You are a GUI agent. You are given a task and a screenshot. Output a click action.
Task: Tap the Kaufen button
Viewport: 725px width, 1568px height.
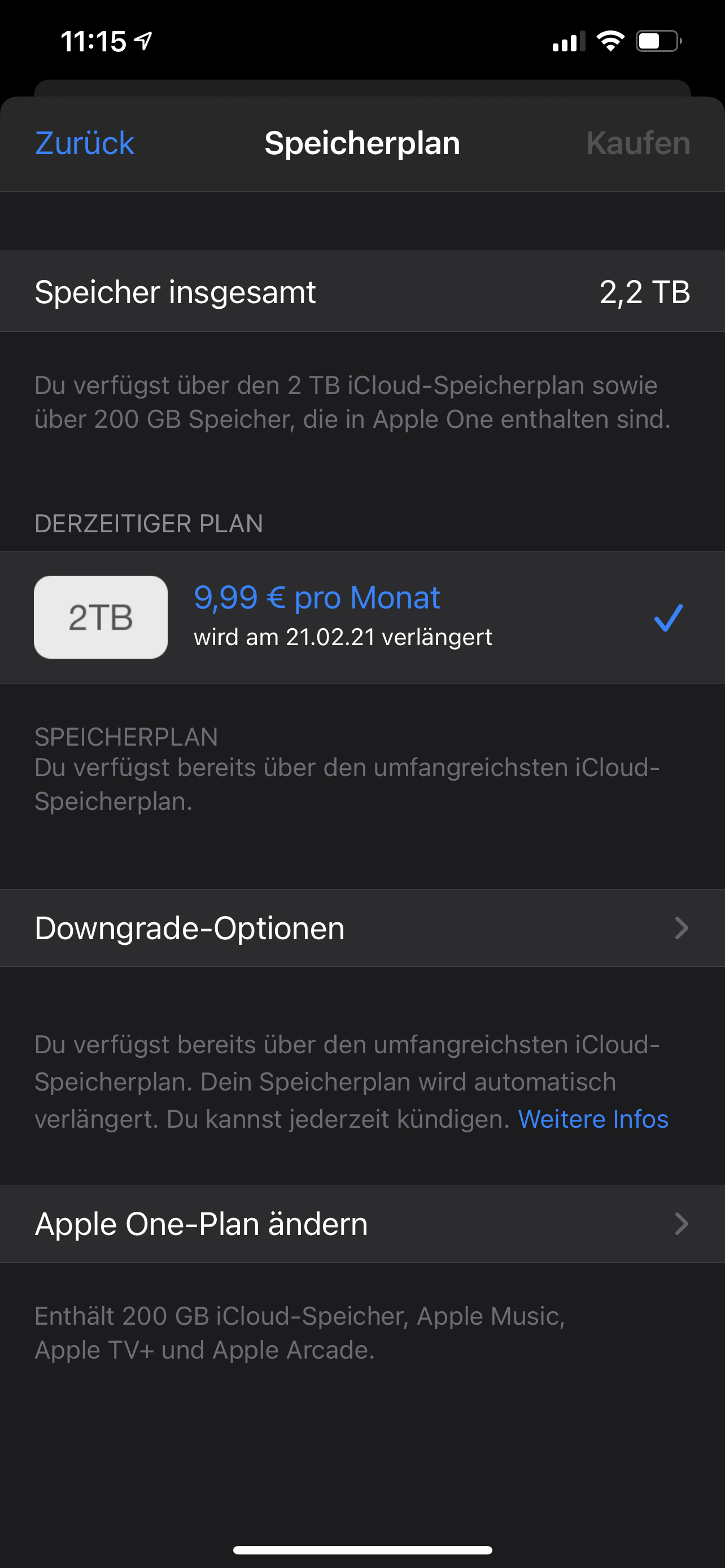tap(638, 144)
